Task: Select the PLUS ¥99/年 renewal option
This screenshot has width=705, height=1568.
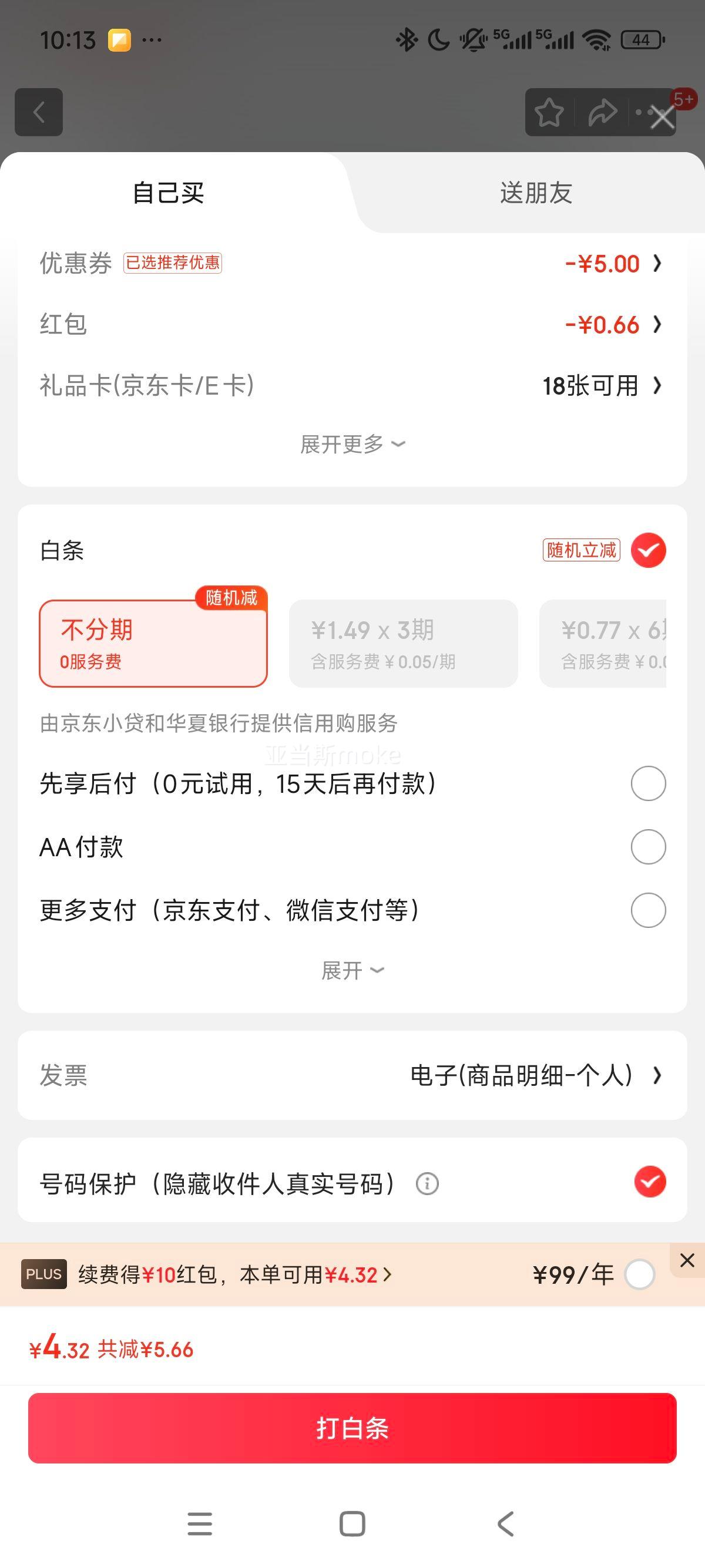Action: click(x=640, y=1274)
